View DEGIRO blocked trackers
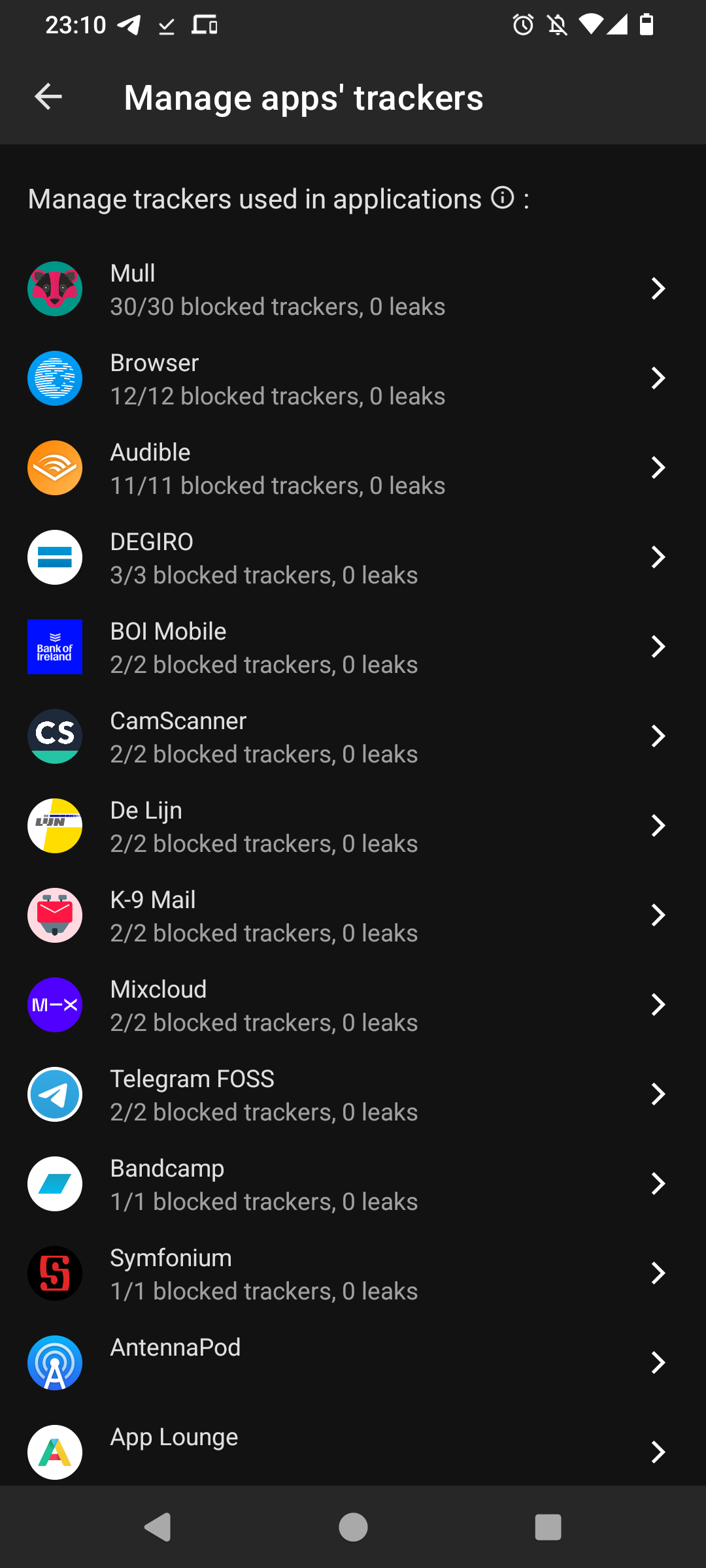This screenshot has height=1568, width=706. 353,557
